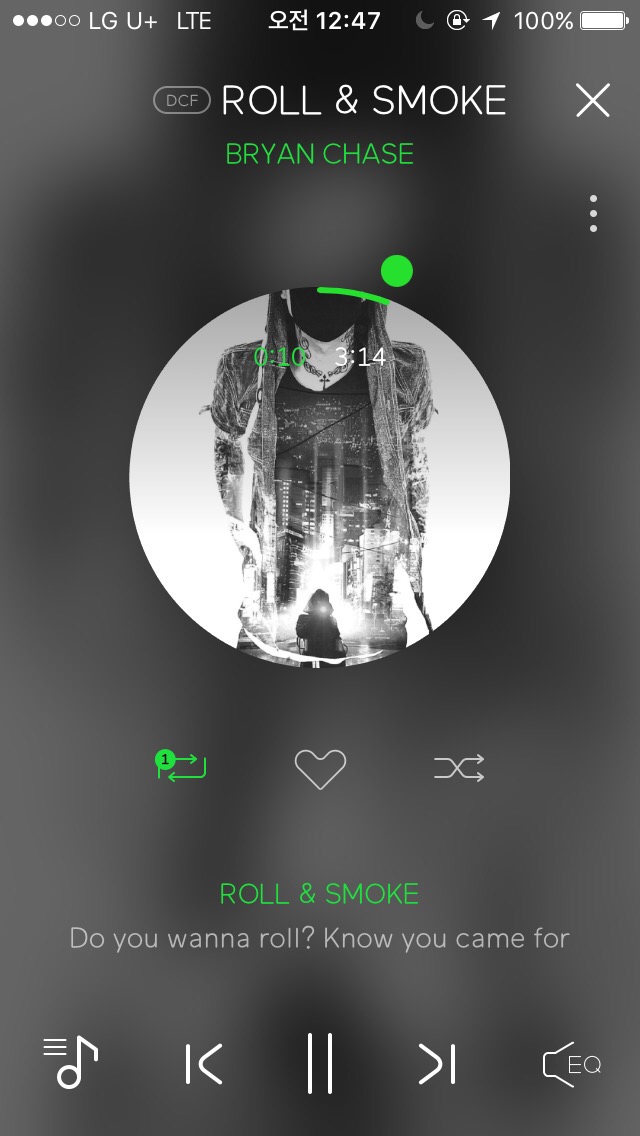The width and height of the screenshot is (640, 1136).
Task: Skip to the next track
Action: [437, 1064]
